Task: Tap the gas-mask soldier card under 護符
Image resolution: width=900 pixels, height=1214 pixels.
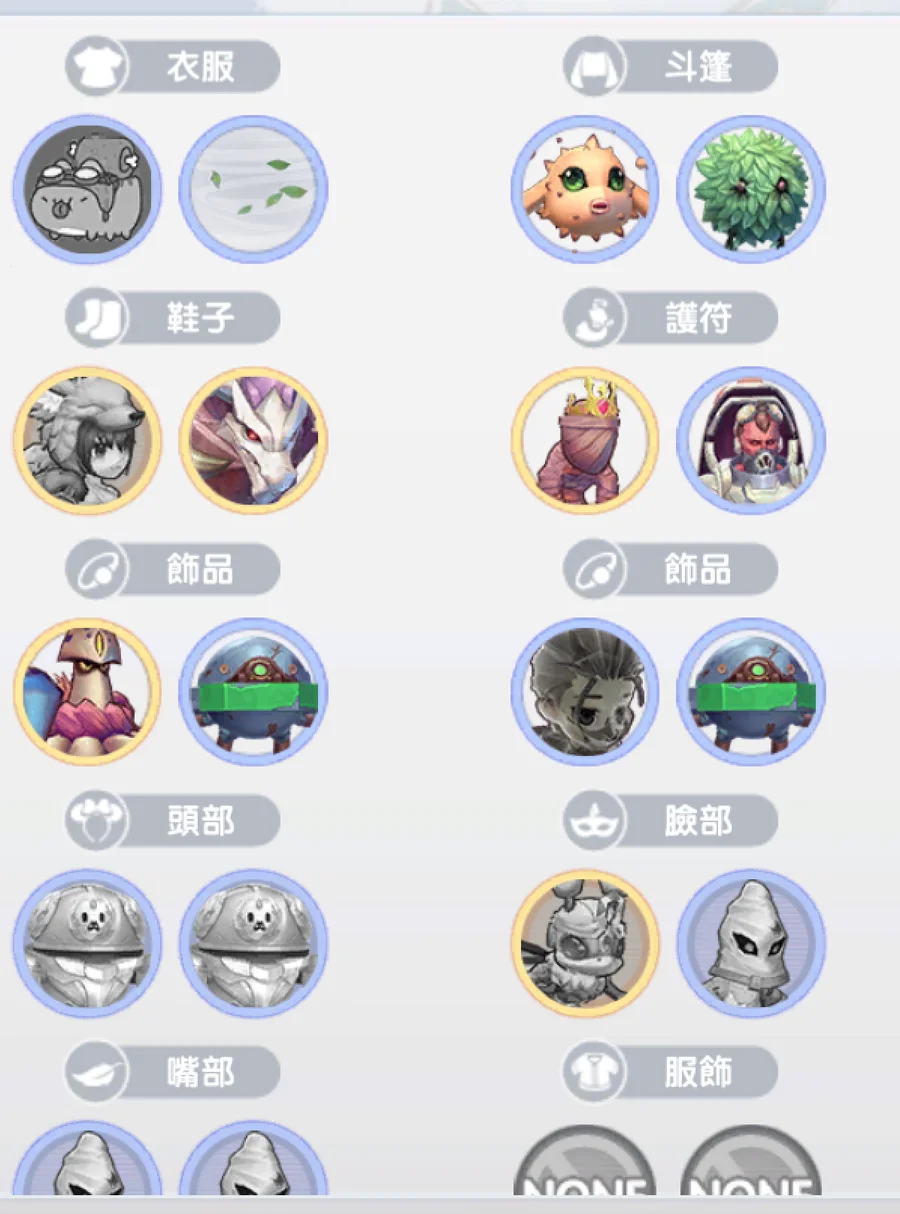Action: pos(751,440)
